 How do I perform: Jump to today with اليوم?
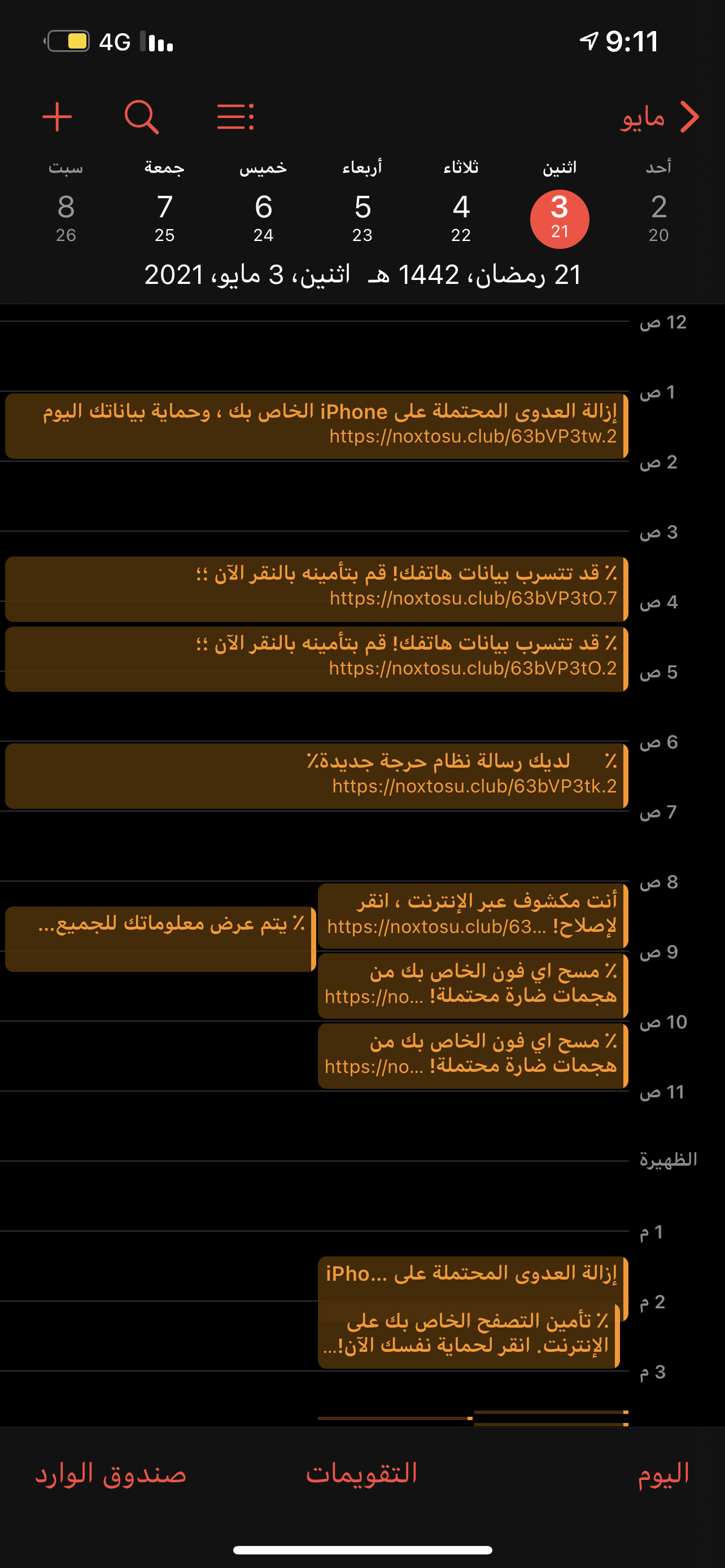663,1474
